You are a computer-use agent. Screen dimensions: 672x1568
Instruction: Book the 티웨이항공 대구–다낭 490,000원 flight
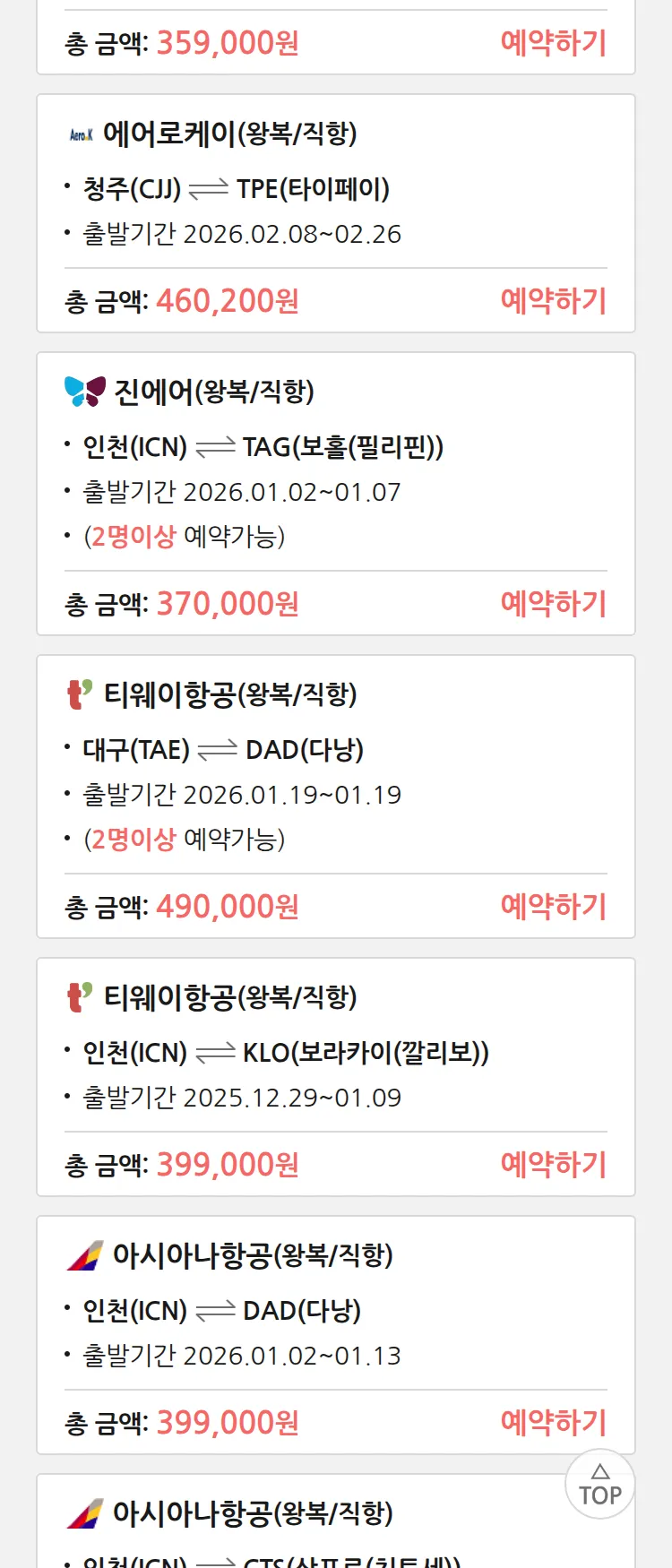553,907
